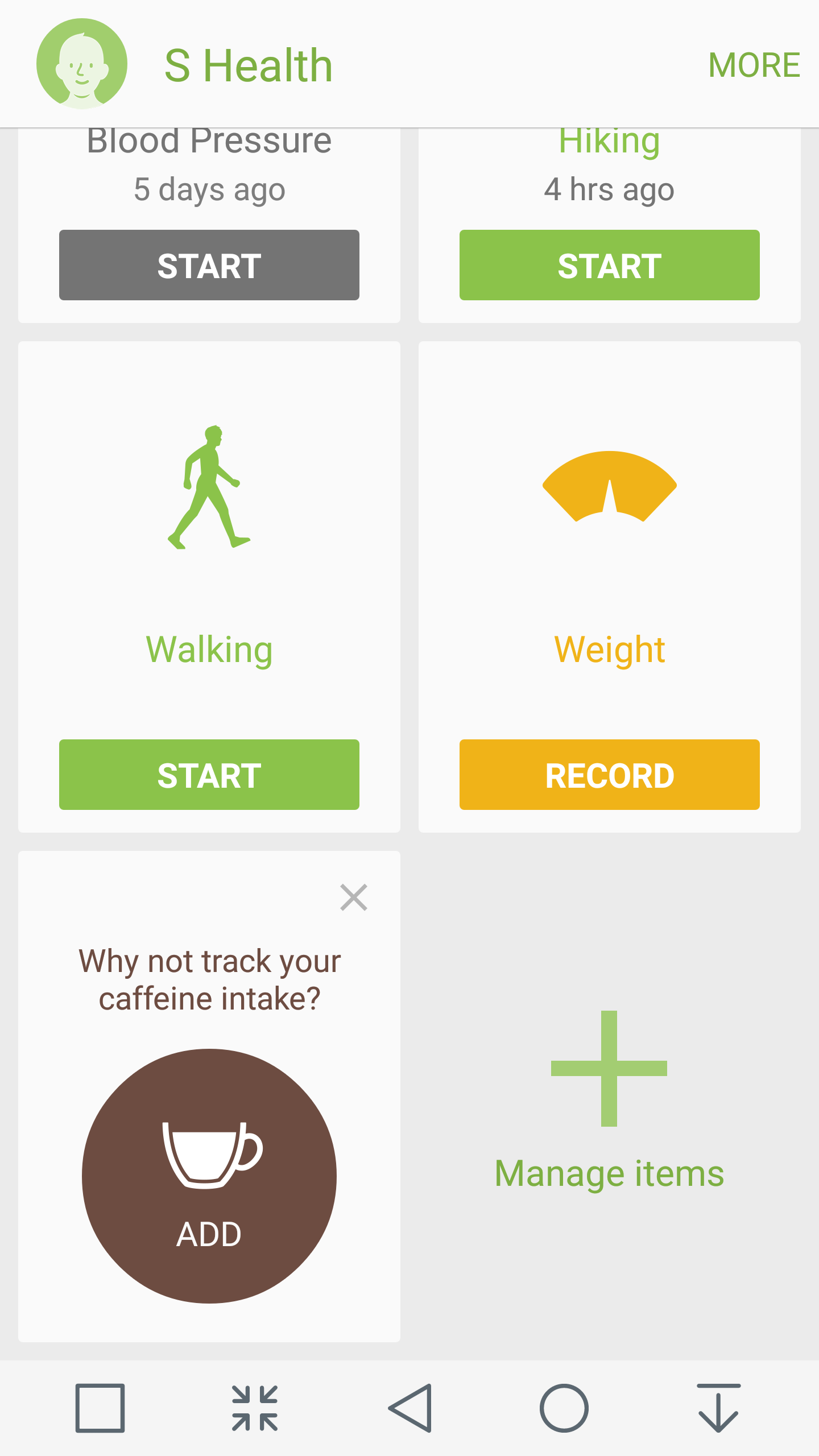Open the profile avatar
Image resolution: width=819 pixels, height=1456 pixels.
pyautogui.click(x=82, y=64)
